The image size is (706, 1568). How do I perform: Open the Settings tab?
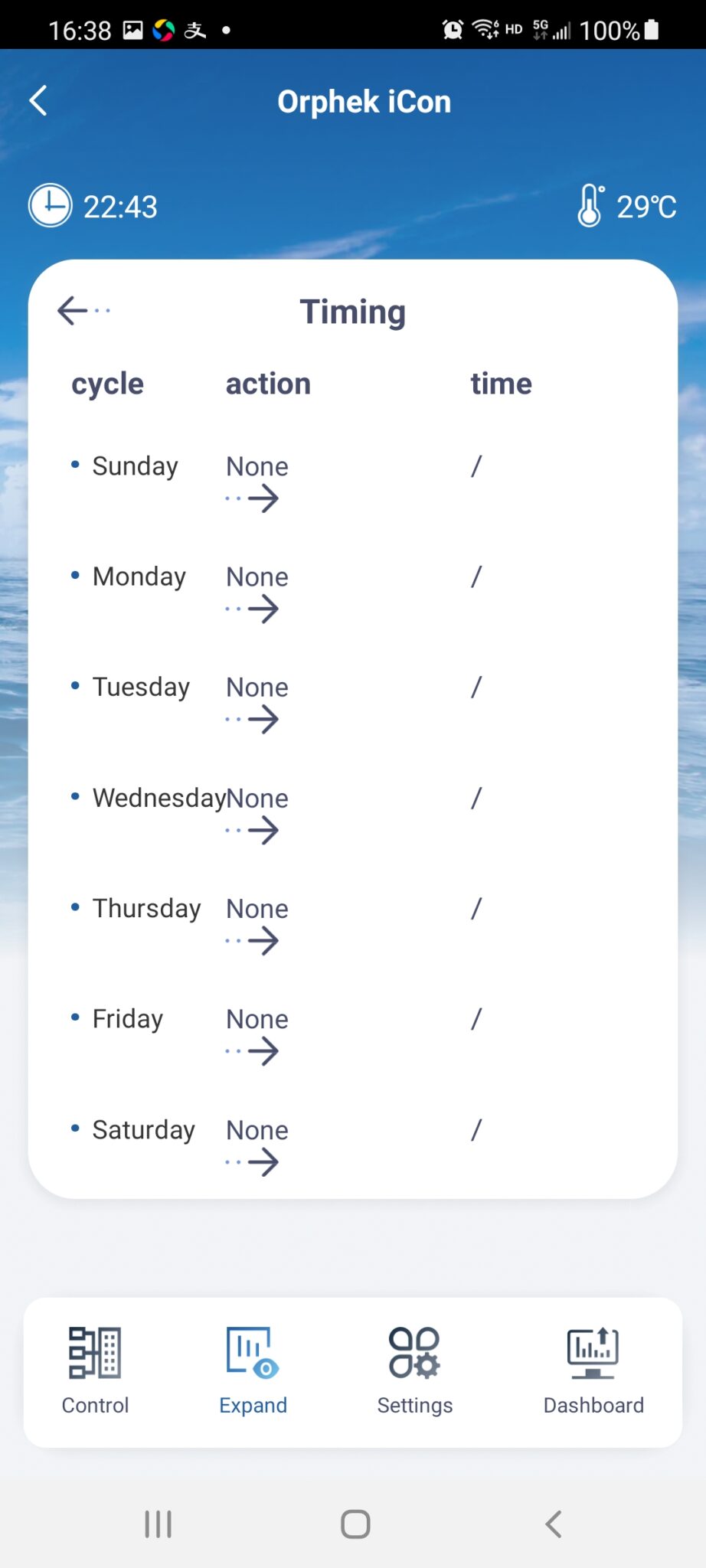(x=414, y=1371)
